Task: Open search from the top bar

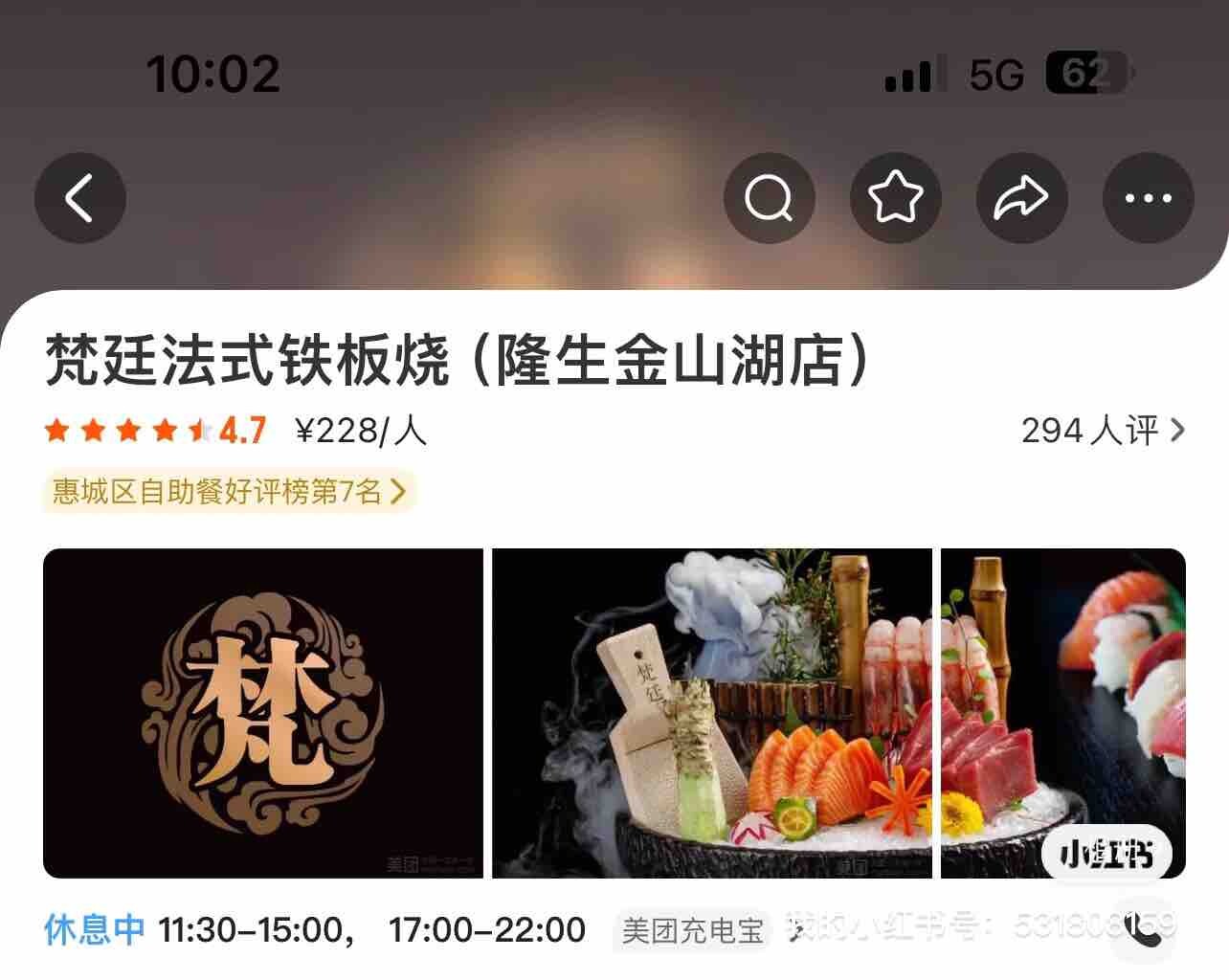Action: tap(770, 198)
